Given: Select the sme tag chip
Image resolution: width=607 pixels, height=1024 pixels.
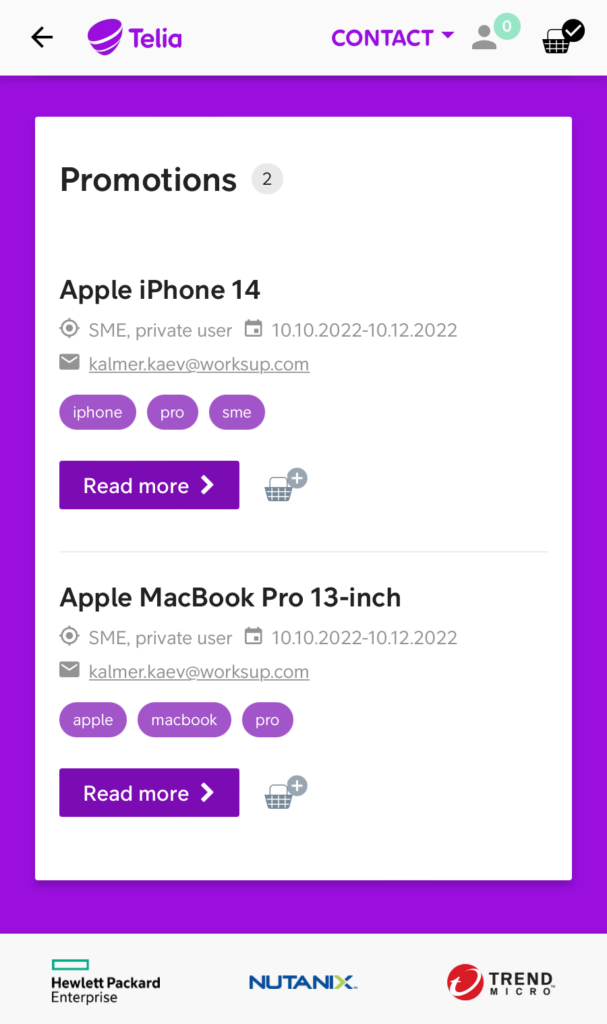Looking at the screenshot, I should (x=237, y=412).
